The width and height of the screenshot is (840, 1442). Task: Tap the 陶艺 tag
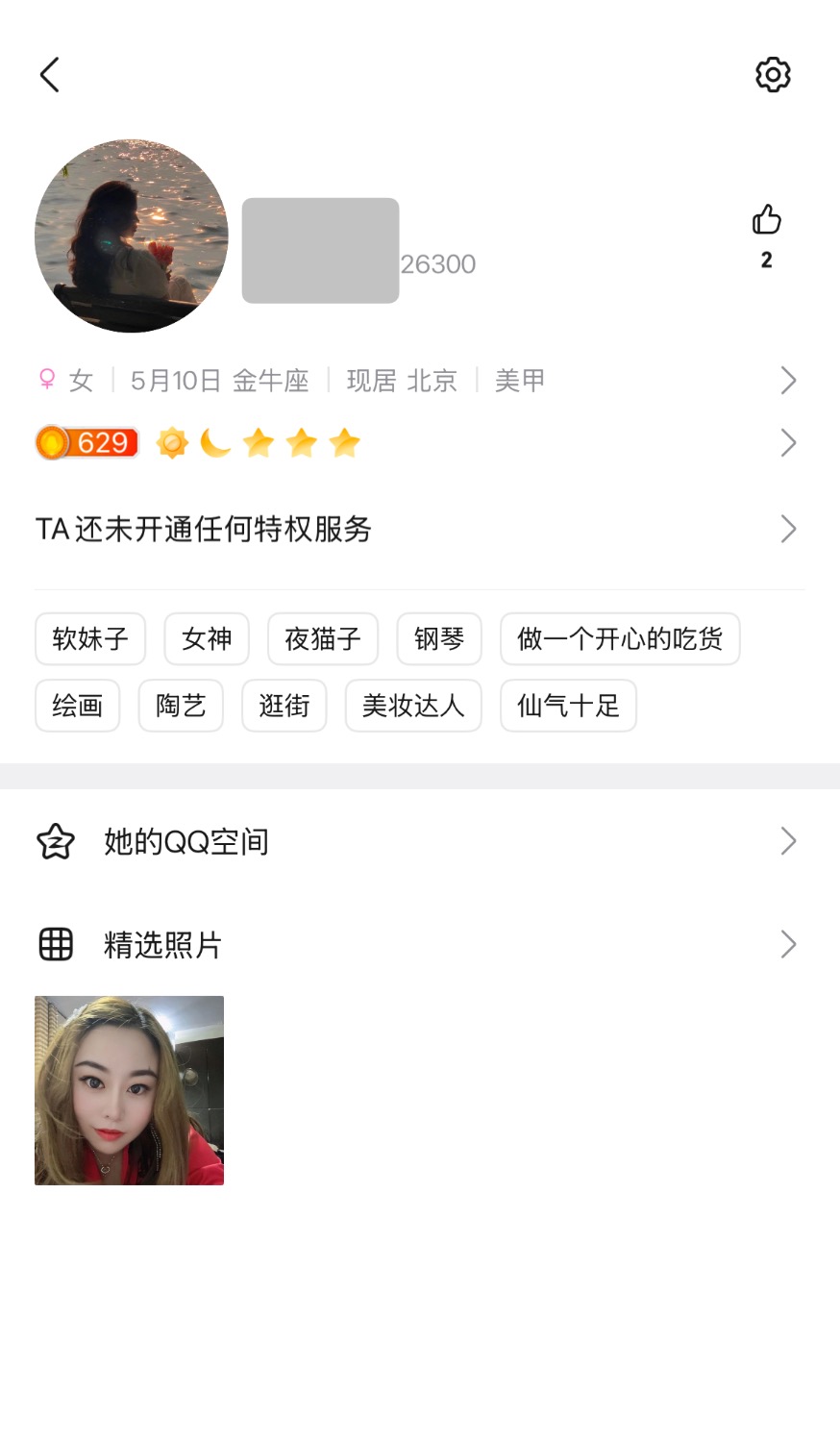[x=181, y=706]
